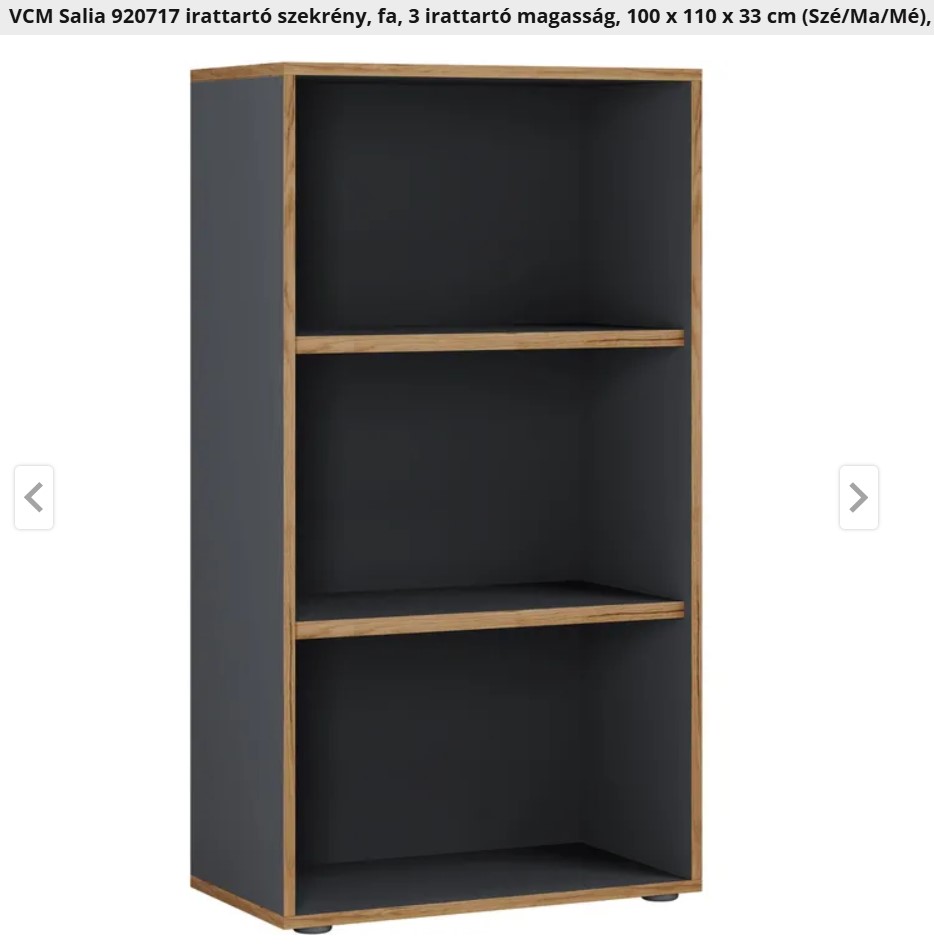Show the previous product image
This screenshot has height=950, width=934.
(34, 497)
